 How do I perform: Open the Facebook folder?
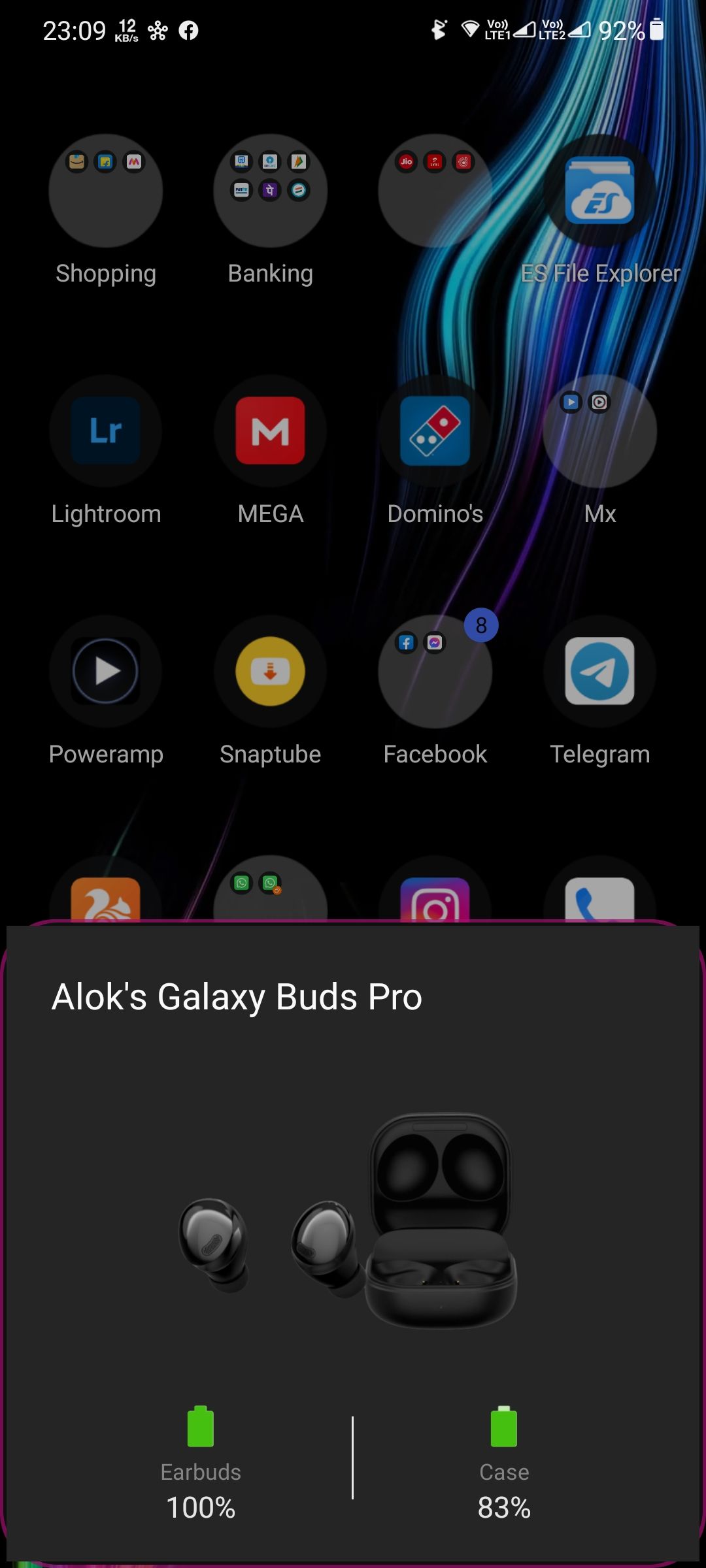[x=435, y=672]
